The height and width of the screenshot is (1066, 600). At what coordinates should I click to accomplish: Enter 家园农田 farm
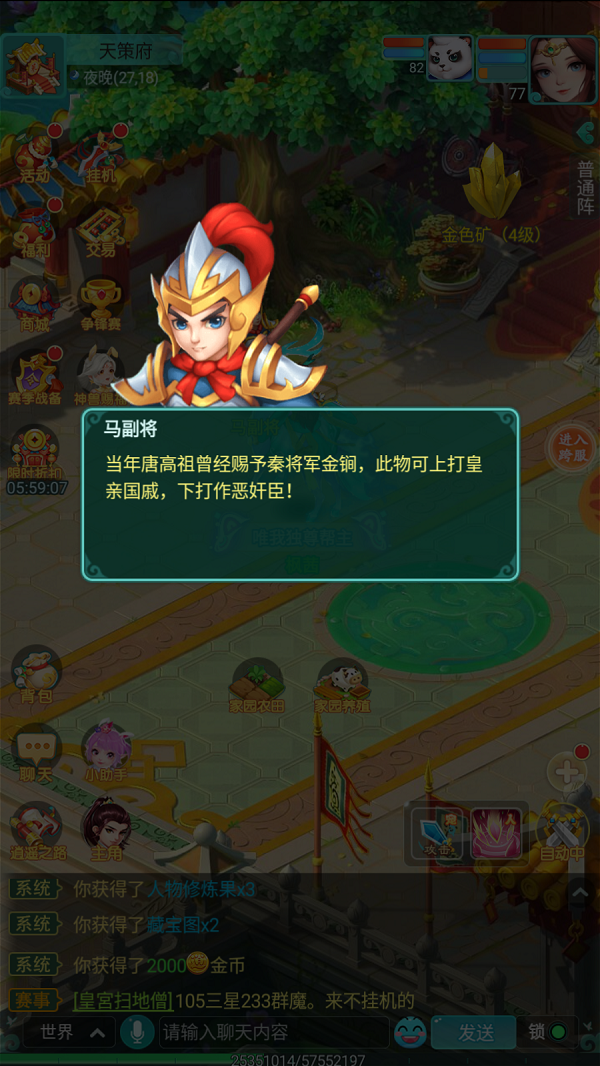tap(257, 686)
